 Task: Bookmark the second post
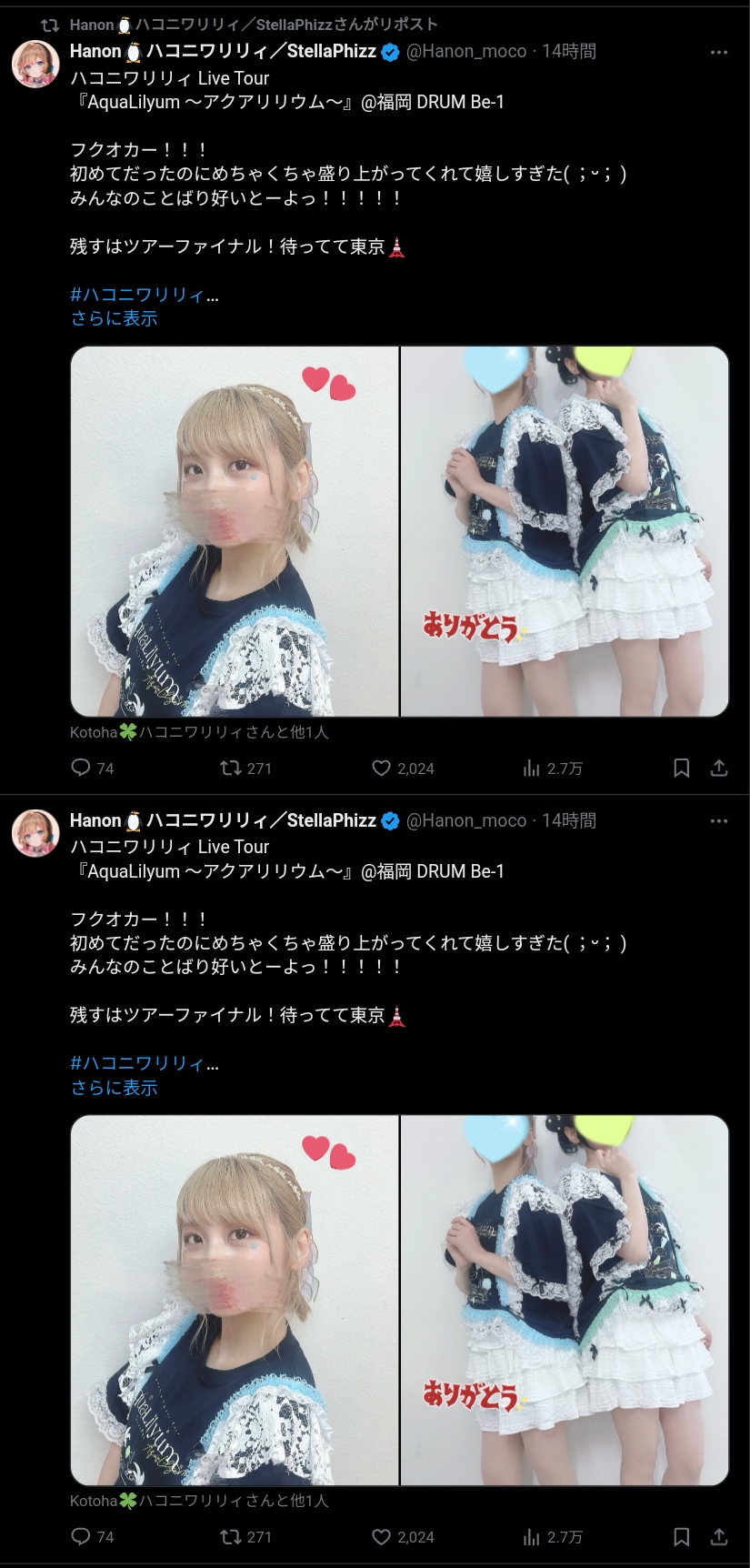[x=681, y=1536]
